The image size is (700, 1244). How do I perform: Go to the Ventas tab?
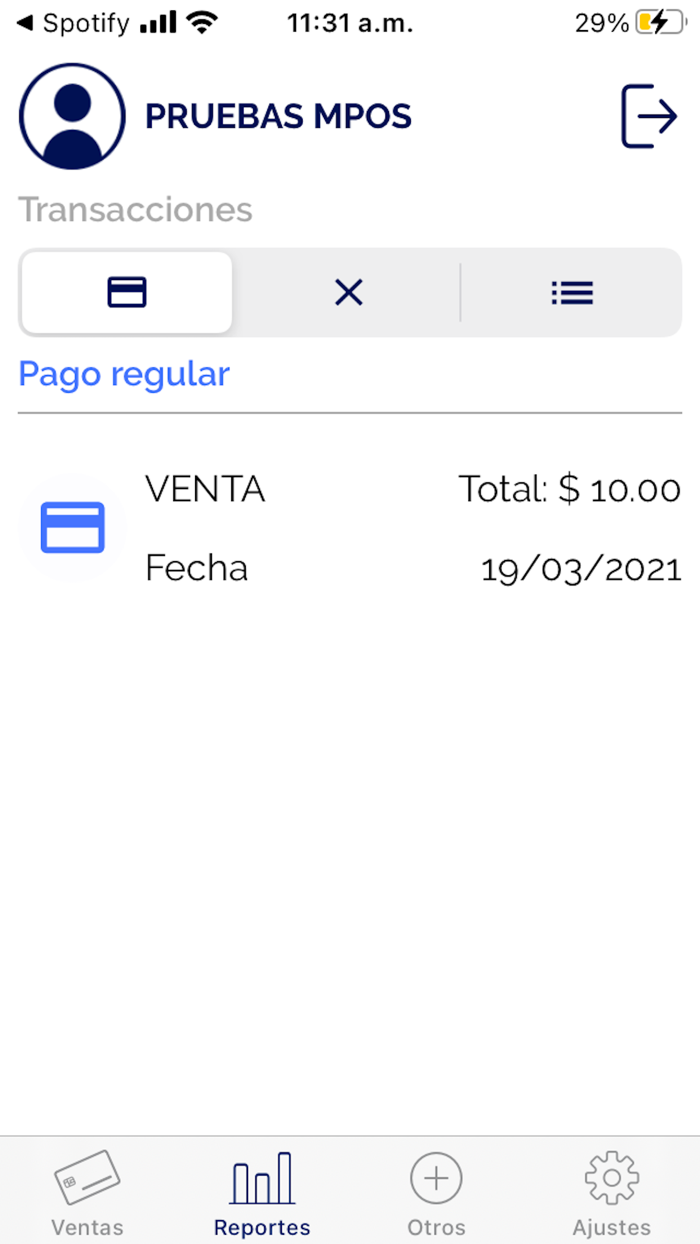click(87, 1194)
